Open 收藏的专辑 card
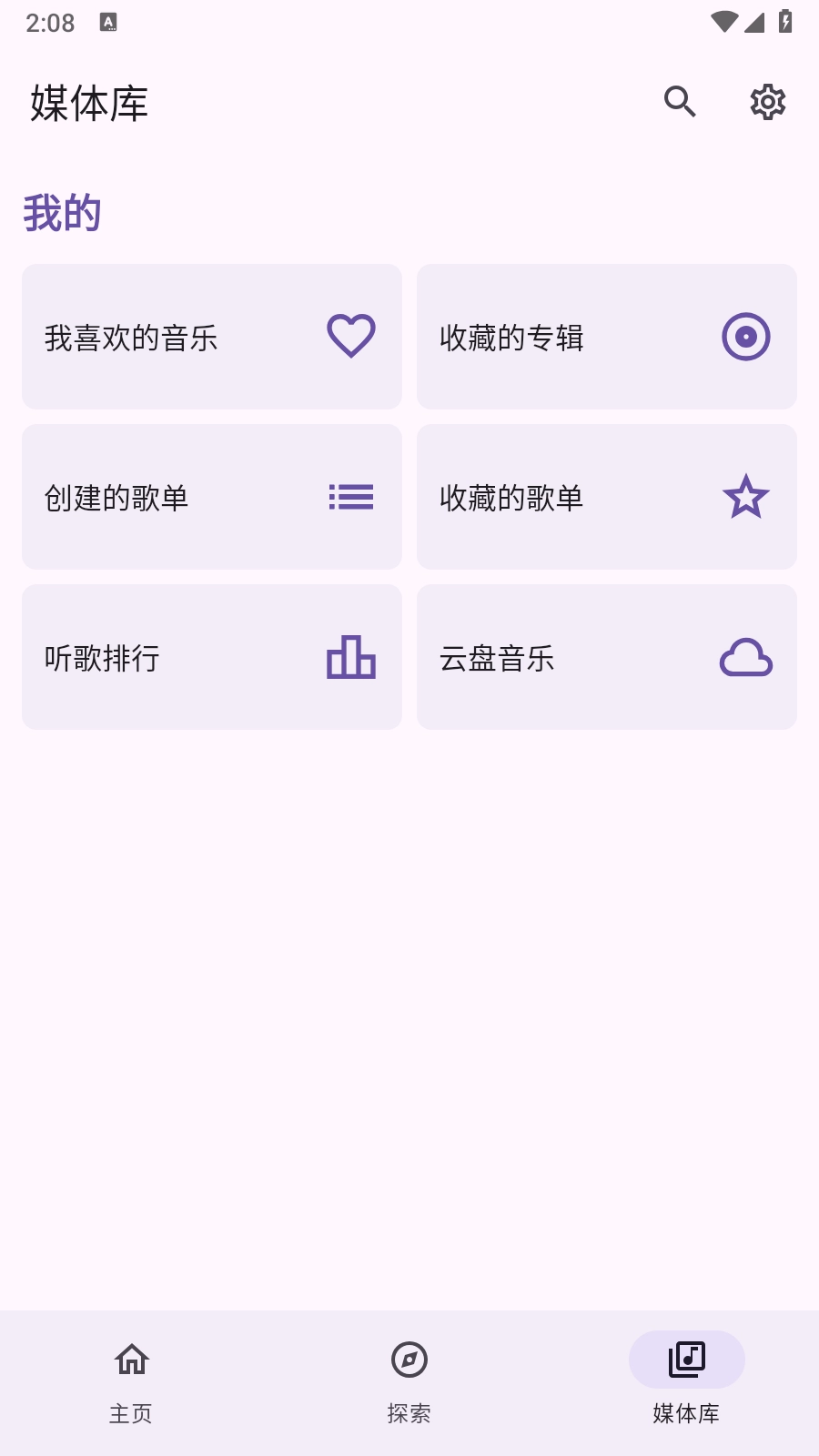 tap(607, 337)
